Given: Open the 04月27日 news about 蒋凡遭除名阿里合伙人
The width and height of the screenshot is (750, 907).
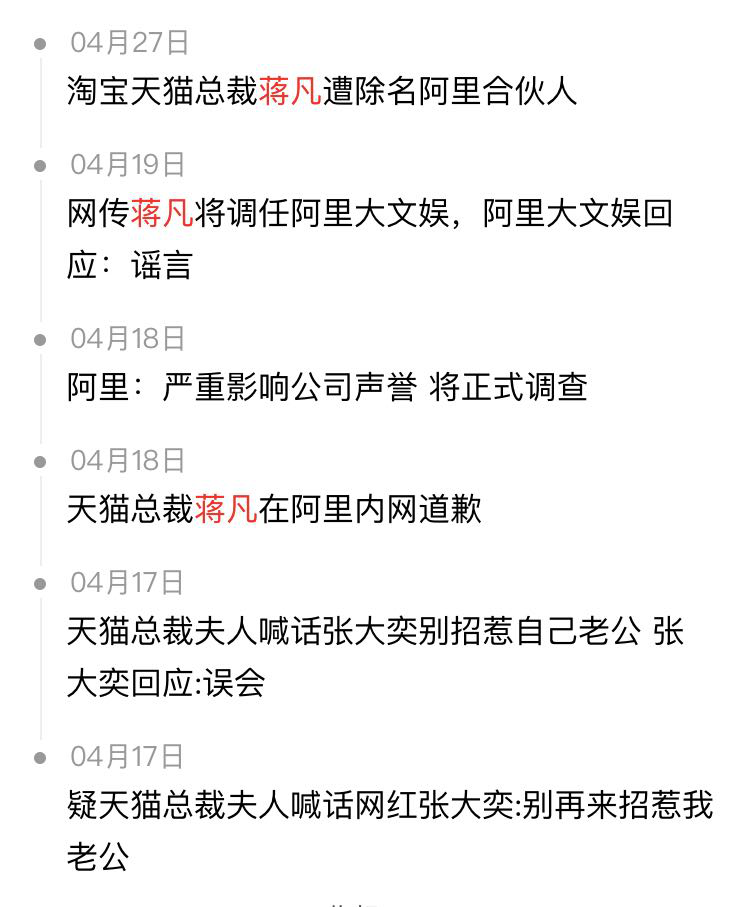Looking at the screenshot, I should pyautogui.click(x=322, y=91).
